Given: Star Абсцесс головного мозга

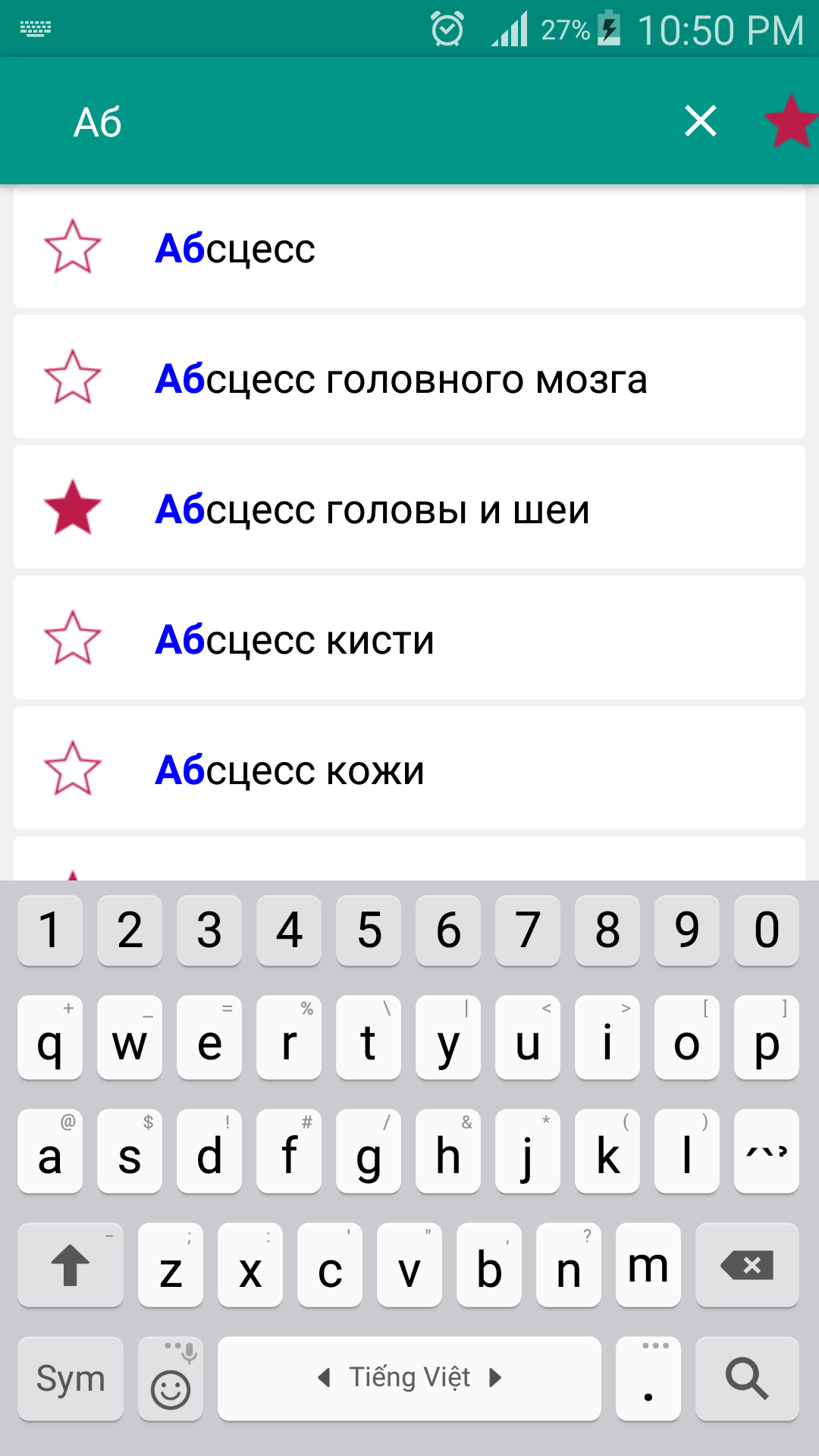Looking at the screenshot, I should coord(73,378).
